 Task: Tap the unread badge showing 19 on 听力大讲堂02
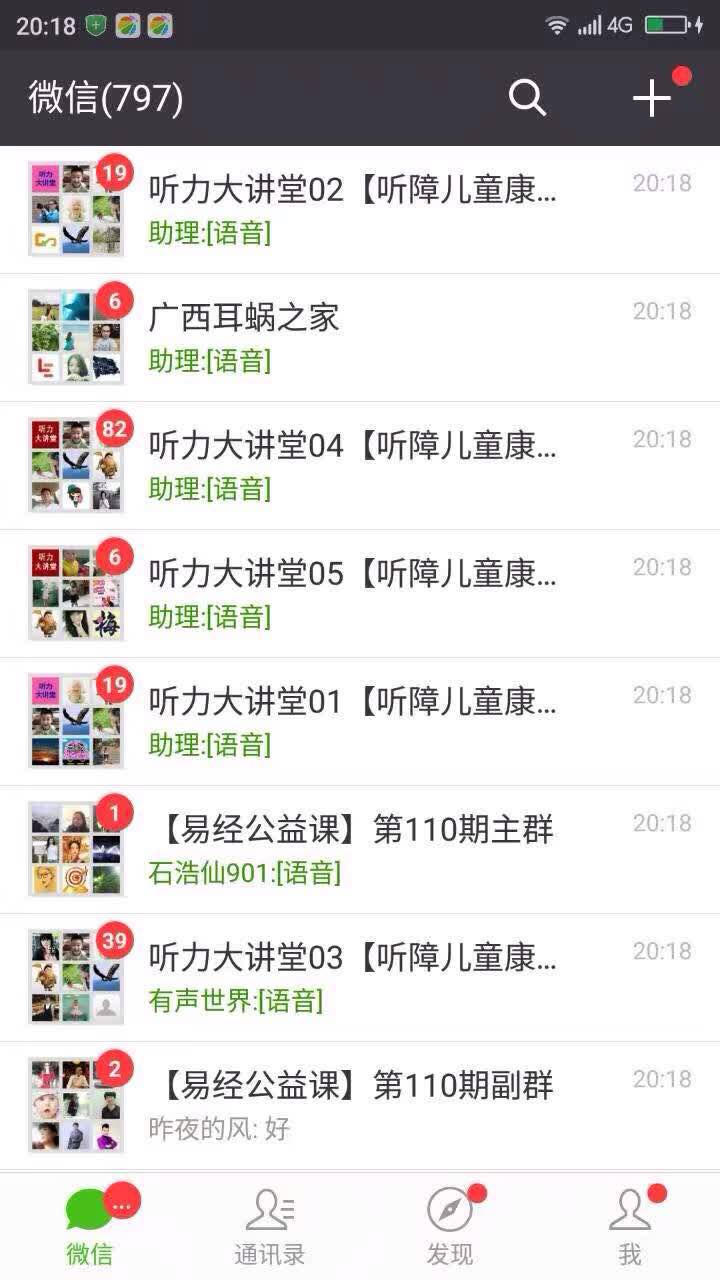click(x=113, y=173)
